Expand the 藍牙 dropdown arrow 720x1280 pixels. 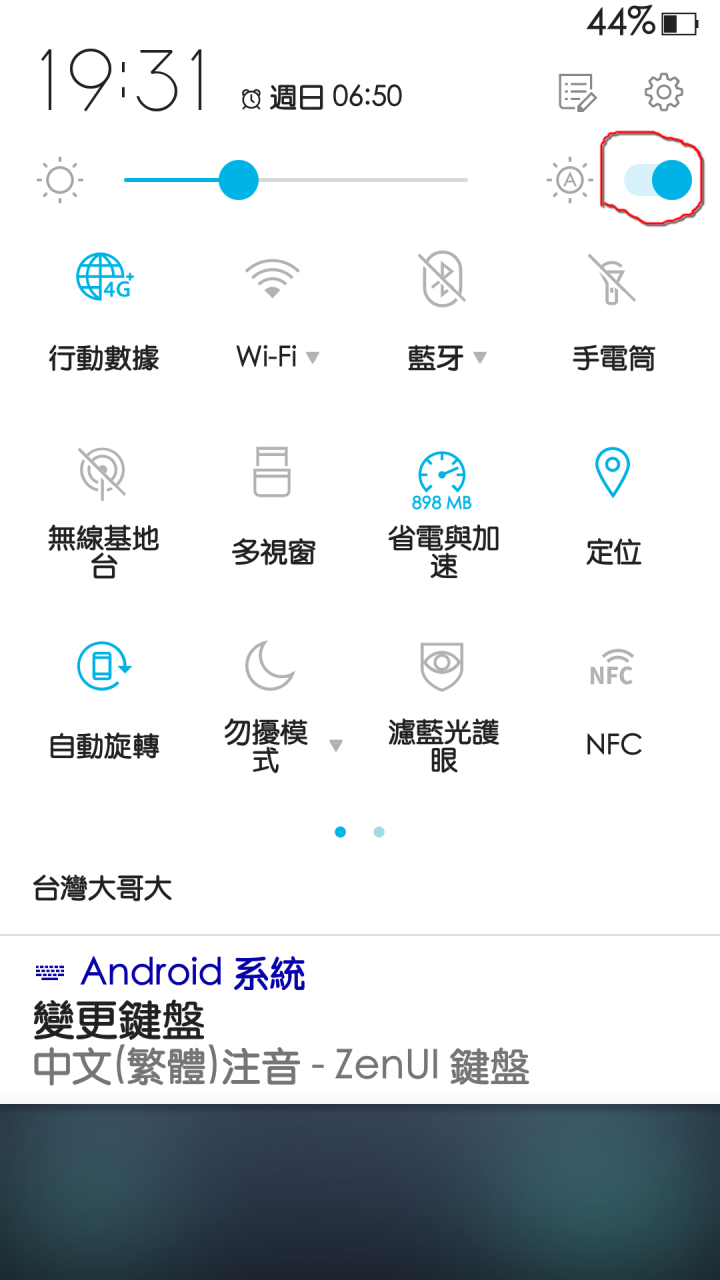(x=479, y=357)
